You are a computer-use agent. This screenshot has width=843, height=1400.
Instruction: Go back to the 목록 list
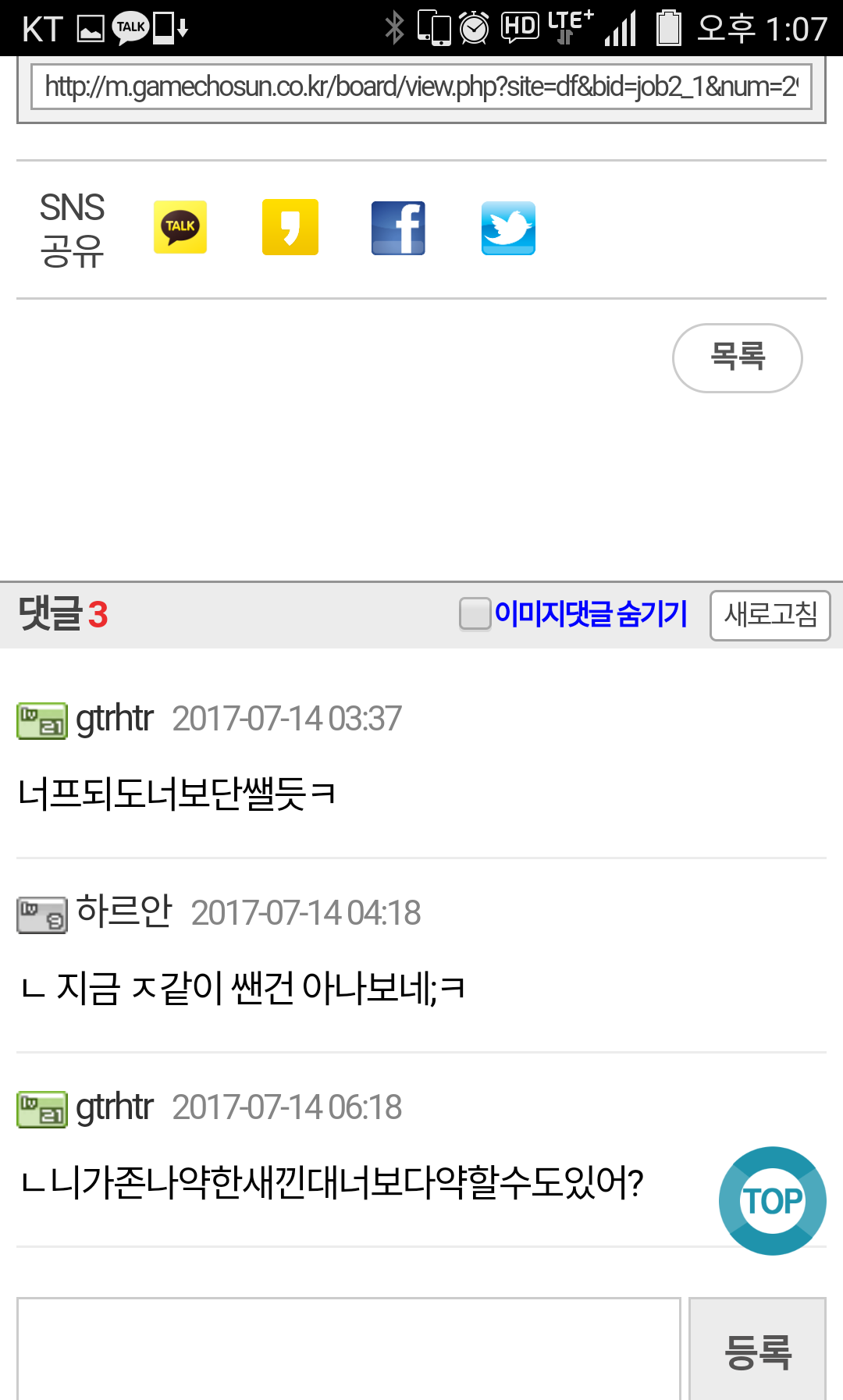click(x=738, y=358)
